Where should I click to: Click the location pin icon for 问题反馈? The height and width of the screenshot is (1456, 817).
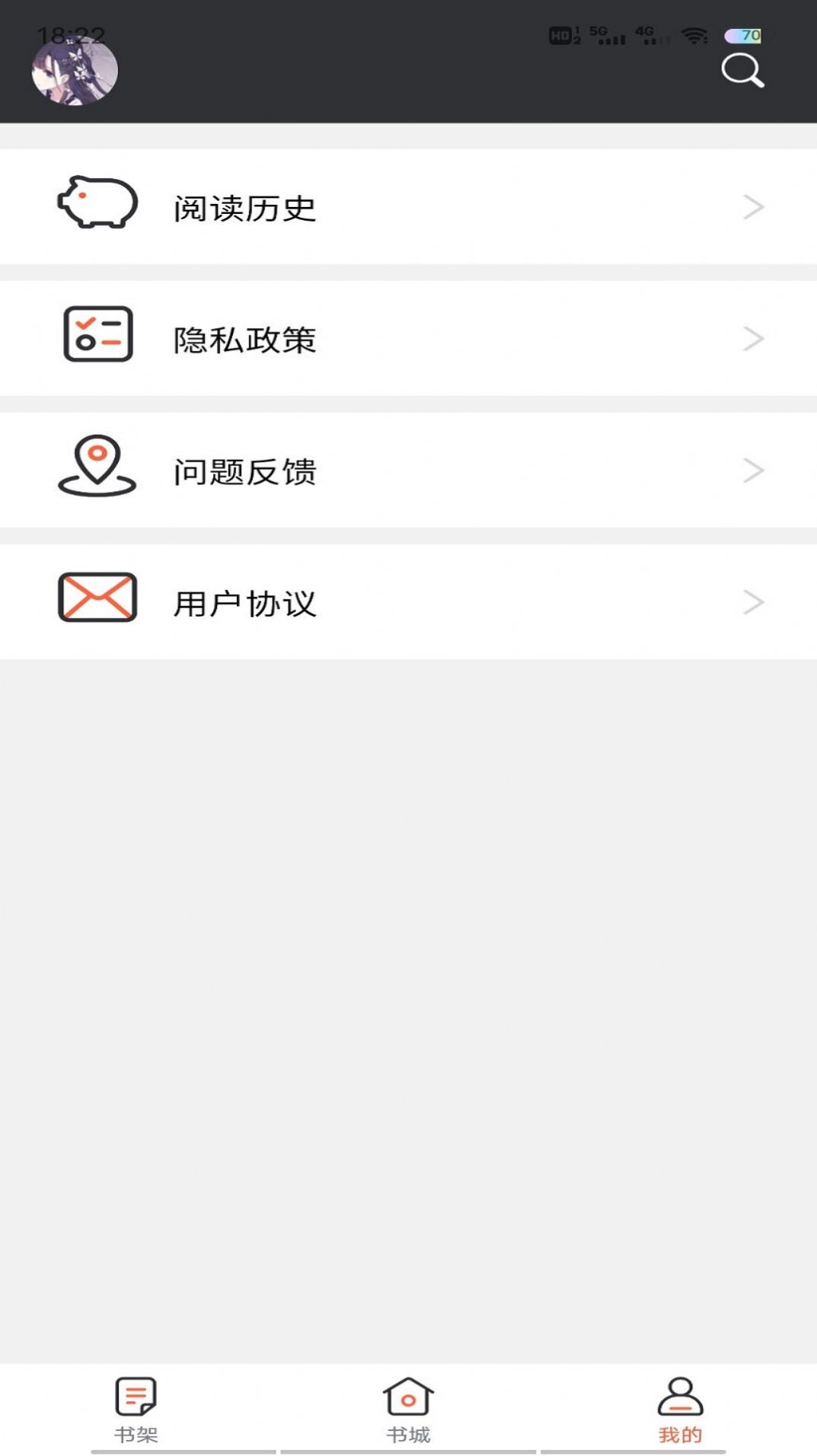click(x=96, y=470)
